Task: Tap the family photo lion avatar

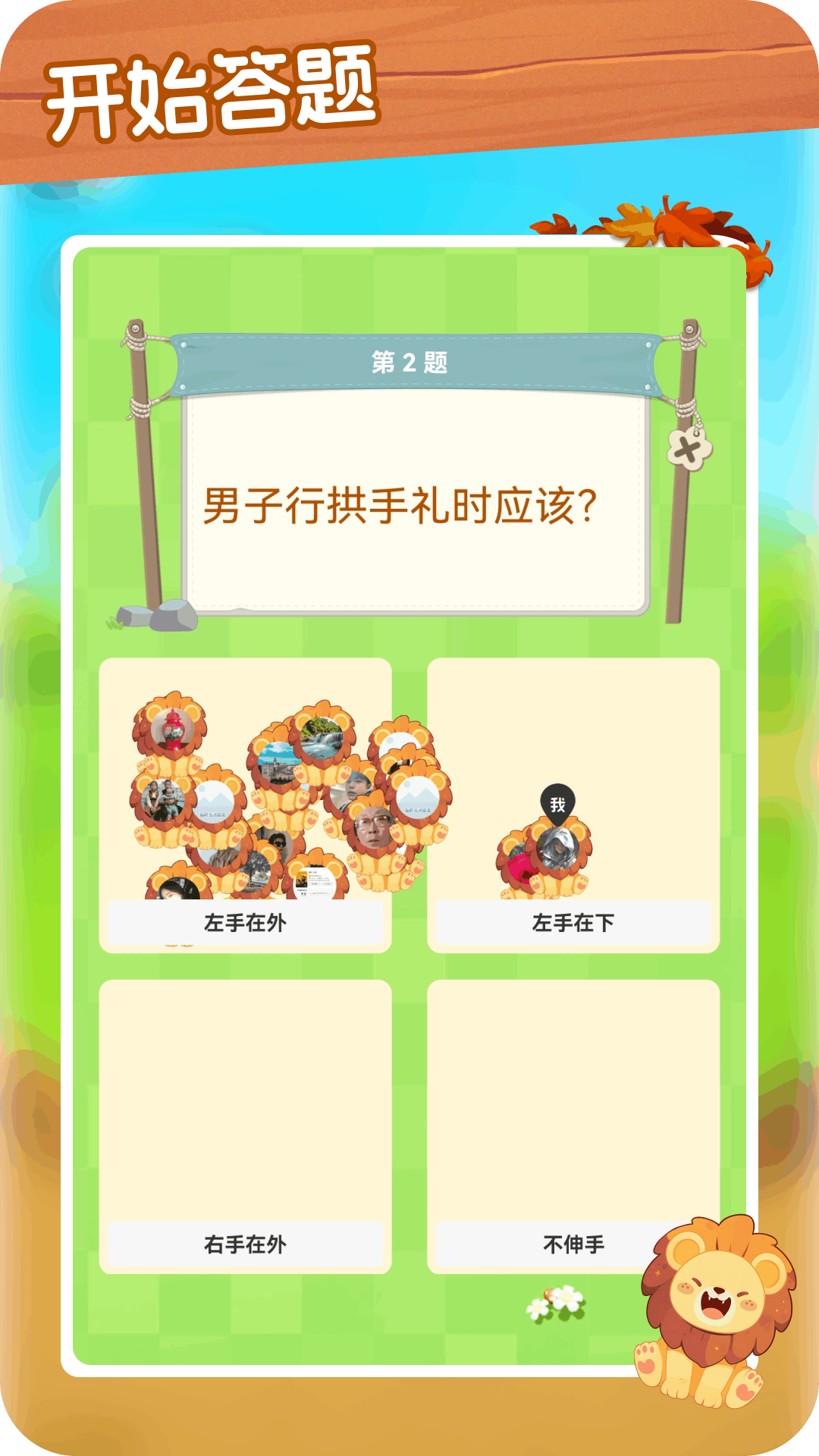Action: click(x=162, y=799)
